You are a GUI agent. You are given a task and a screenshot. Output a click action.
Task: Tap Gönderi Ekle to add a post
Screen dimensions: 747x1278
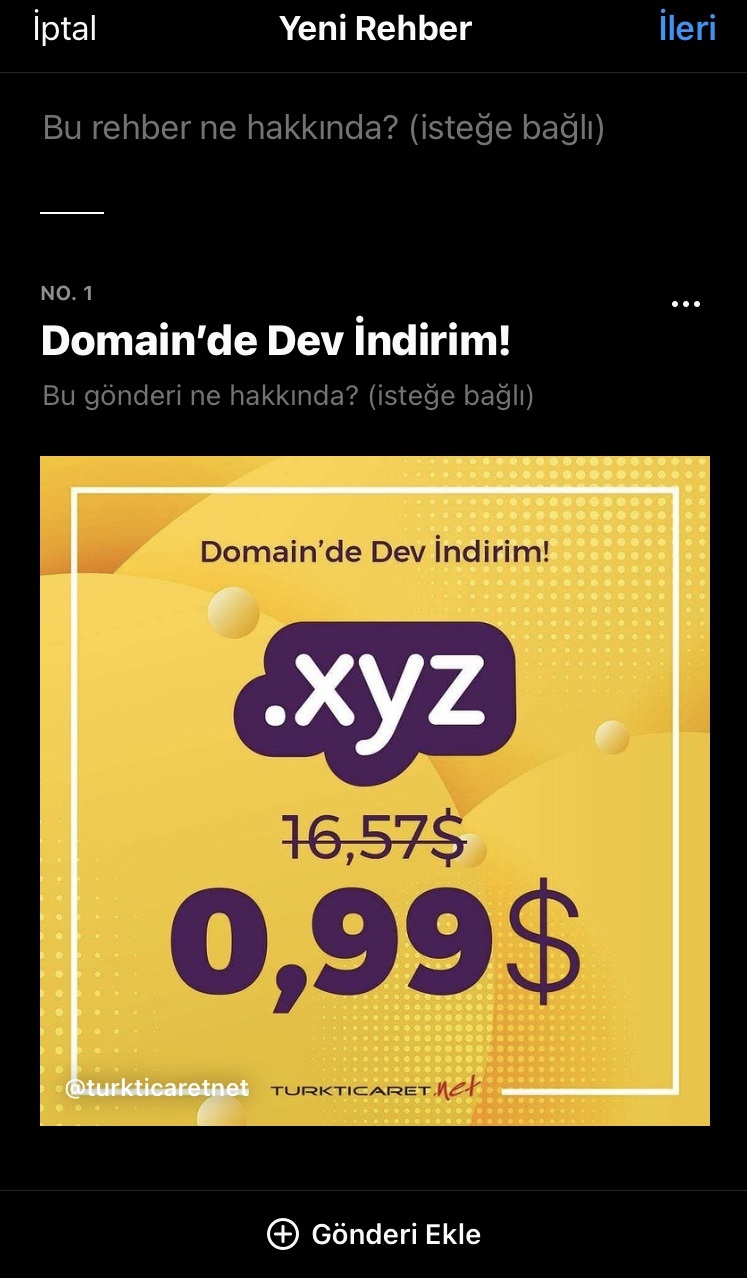click(x=374, y=1234)
